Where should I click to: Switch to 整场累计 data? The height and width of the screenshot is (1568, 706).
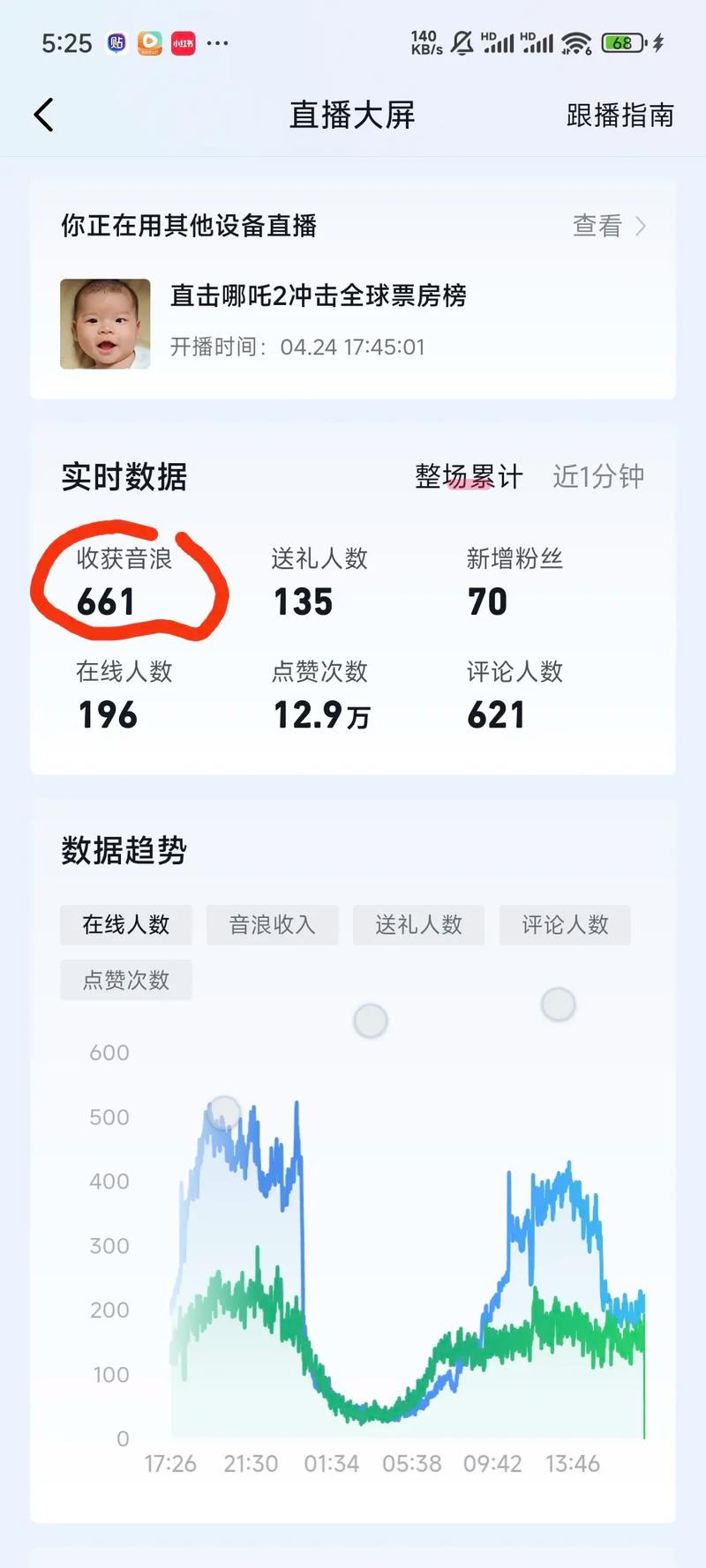[469, 477]
